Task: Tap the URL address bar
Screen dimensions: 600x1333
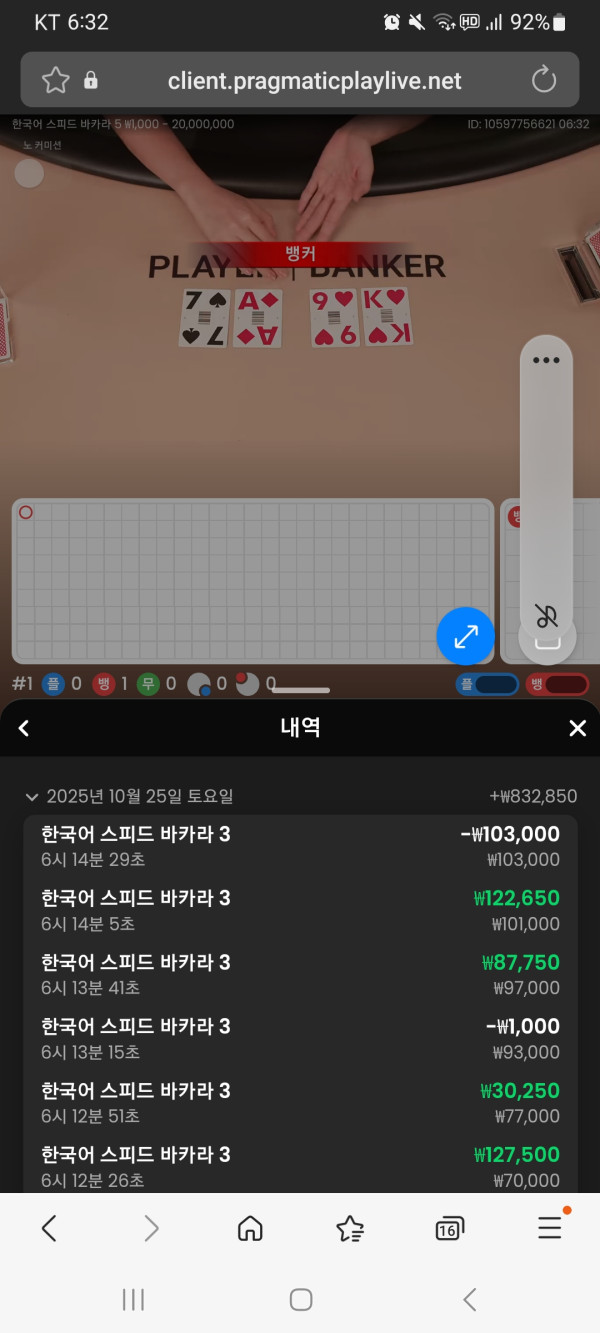Action: tap(314, 81)
